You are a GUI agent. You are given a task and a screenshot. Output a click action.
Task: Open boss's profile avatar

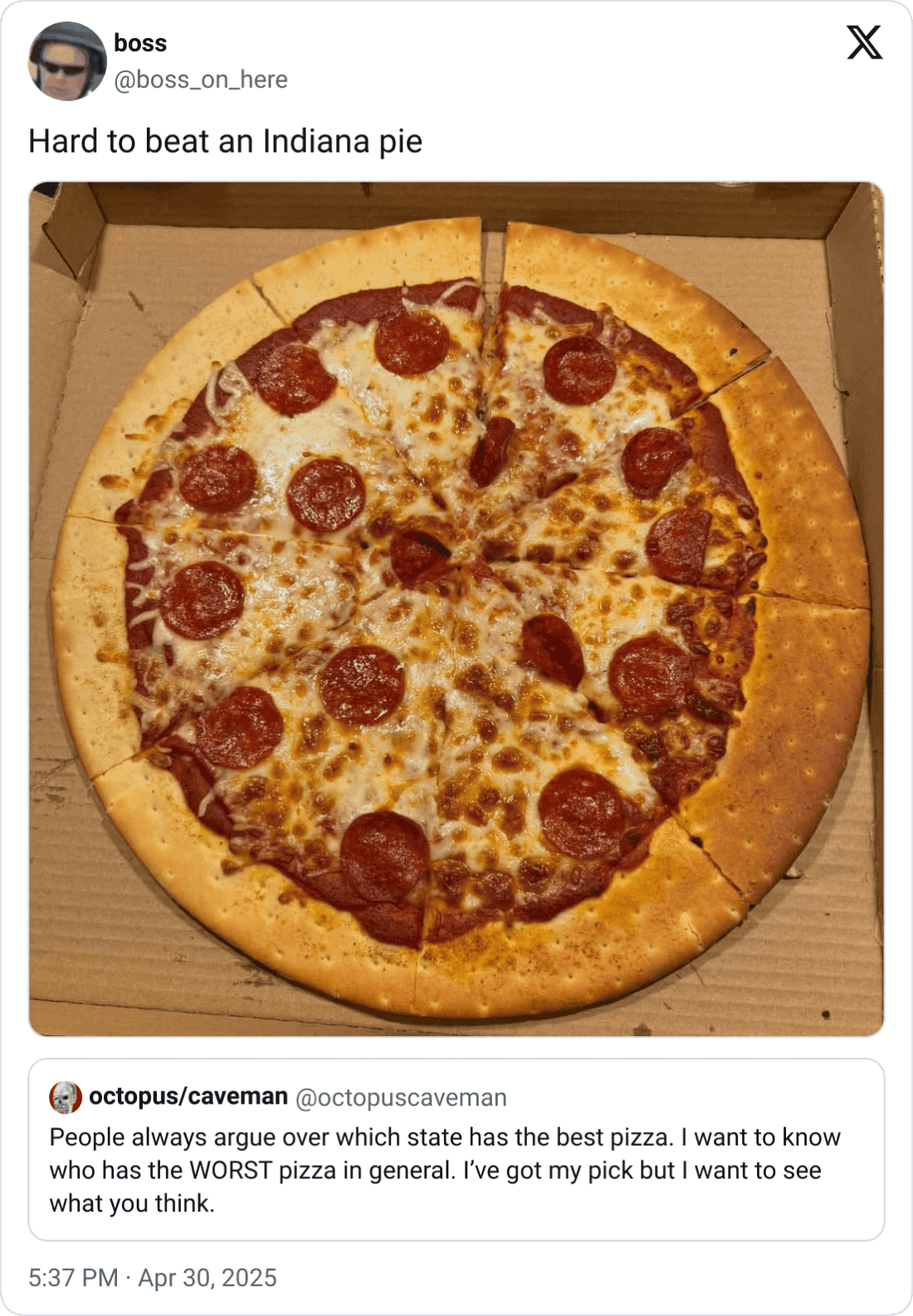pos(67,61)
